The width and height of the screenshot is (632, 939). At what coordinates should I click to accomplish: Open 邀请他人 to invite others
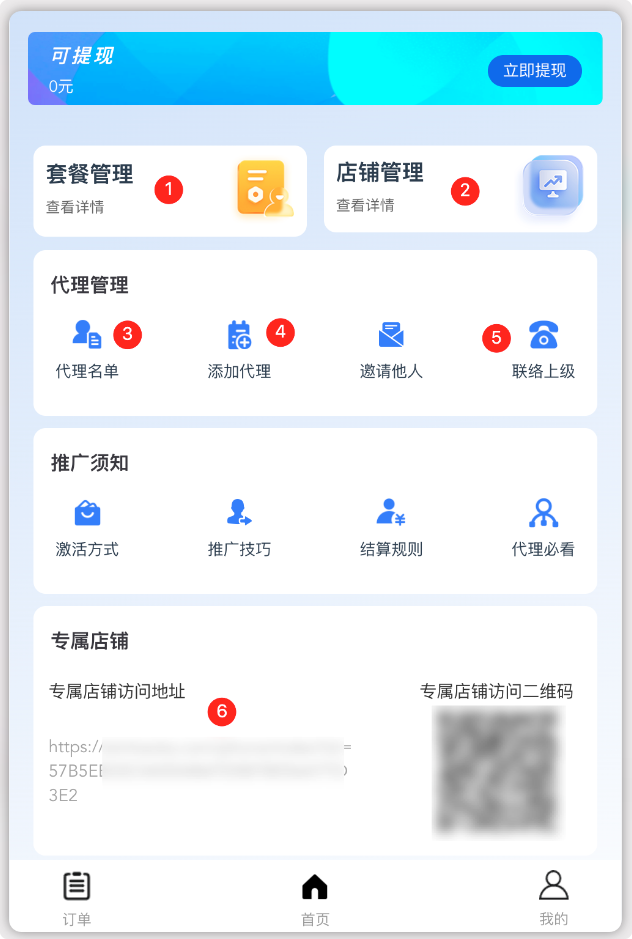pos(391,349)
